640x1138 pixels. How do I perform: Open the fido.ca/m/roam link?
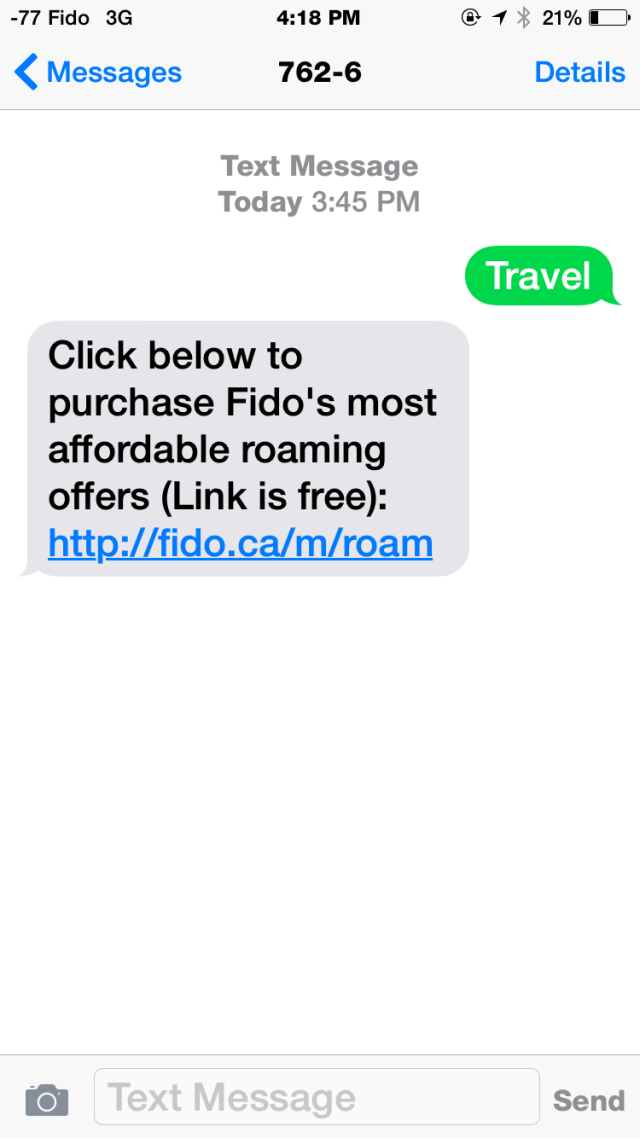(240, 543)
